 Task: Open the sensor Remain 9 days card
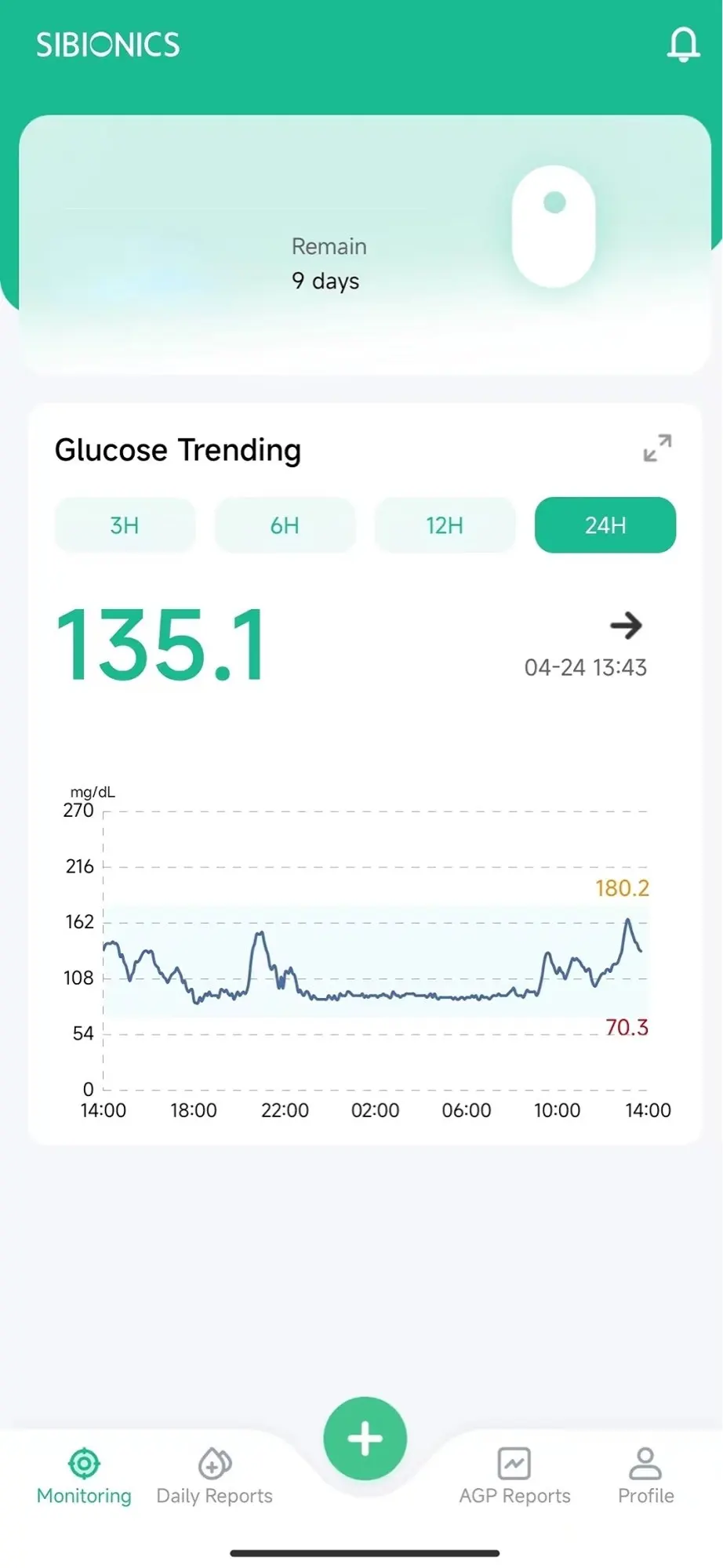(x=365, y=245)
